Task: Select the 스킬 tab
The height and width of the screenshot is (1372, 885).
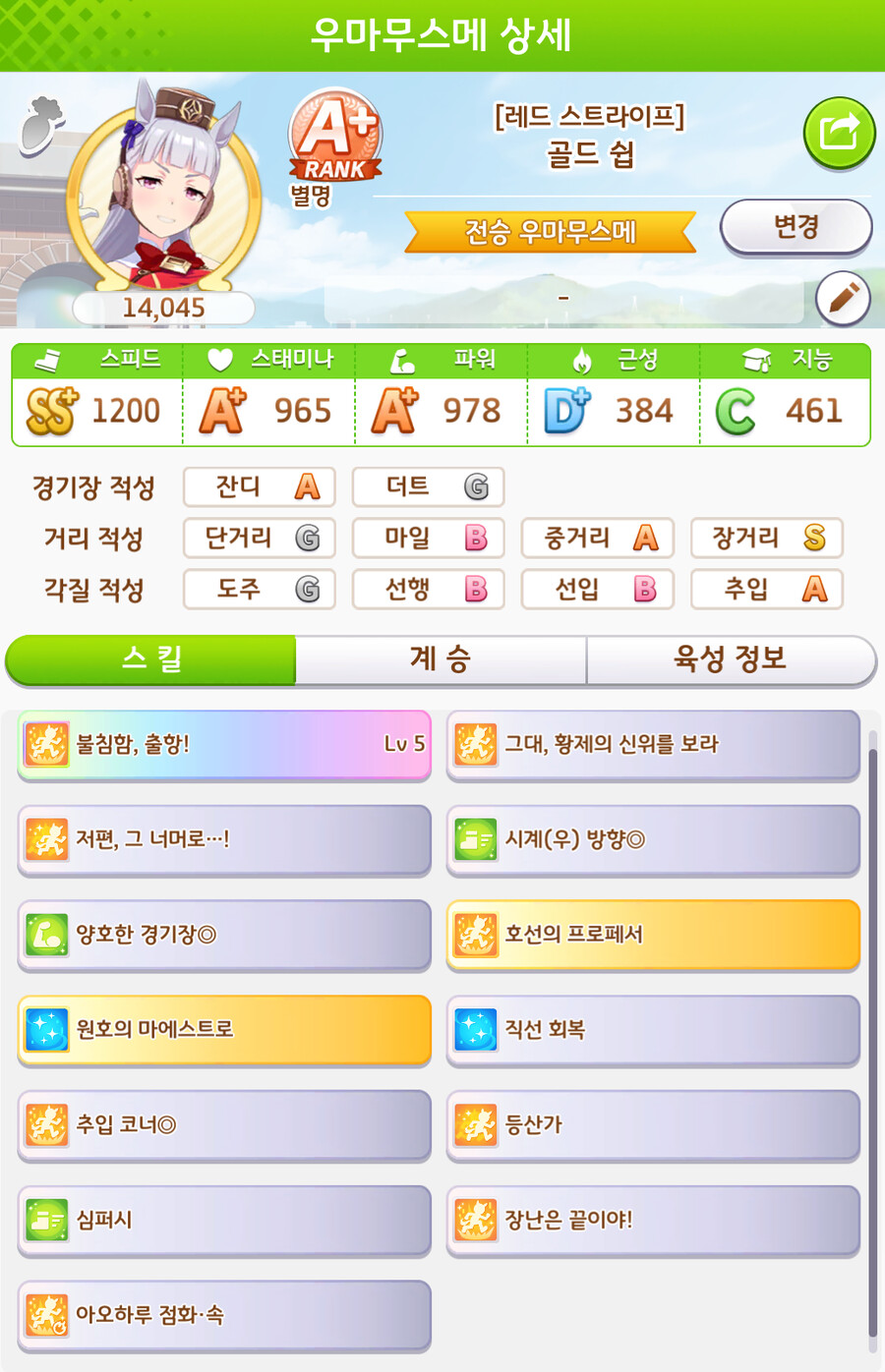Action: click(x=151, y=658)
